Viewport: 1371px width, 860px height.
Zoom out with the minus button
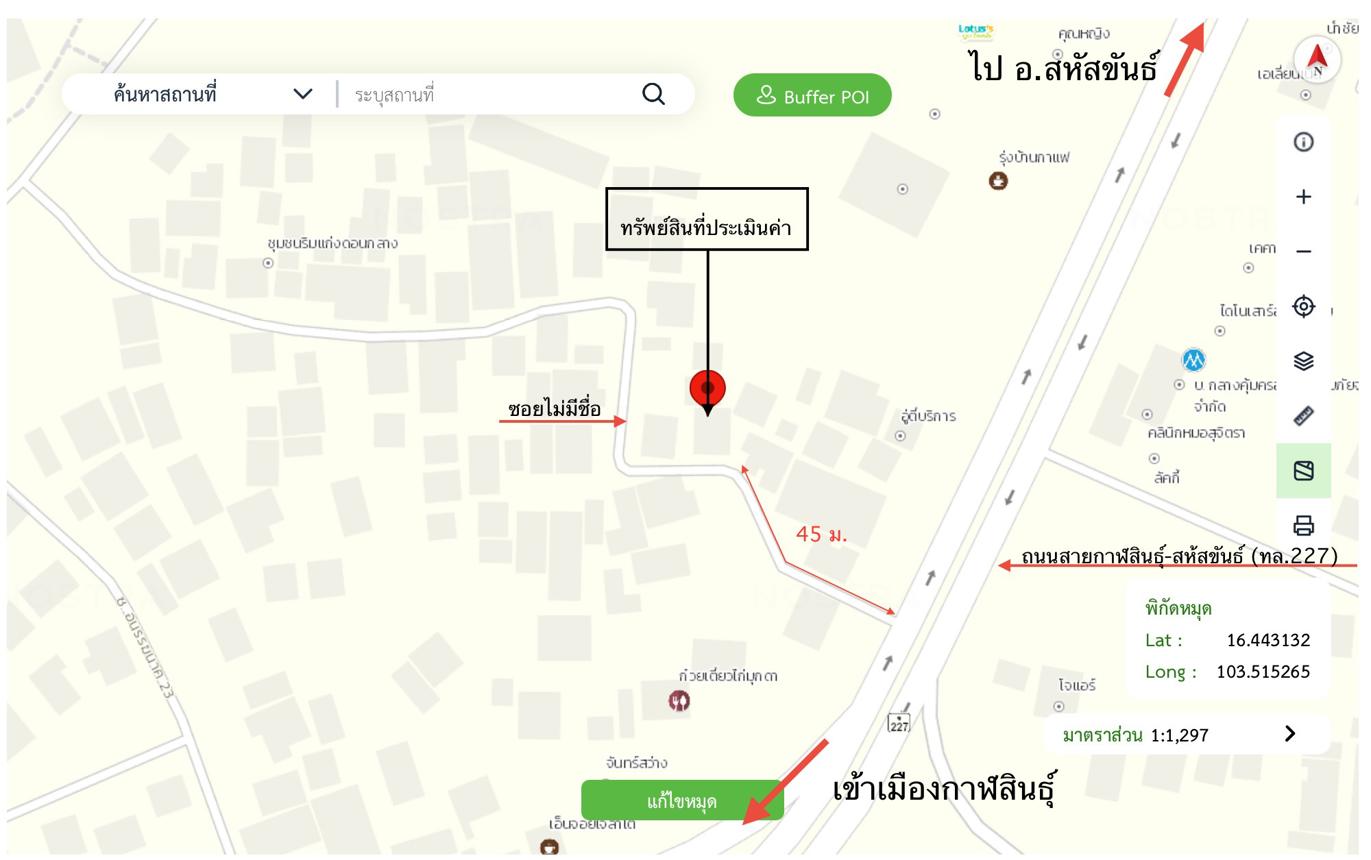tap(1303, 251)
